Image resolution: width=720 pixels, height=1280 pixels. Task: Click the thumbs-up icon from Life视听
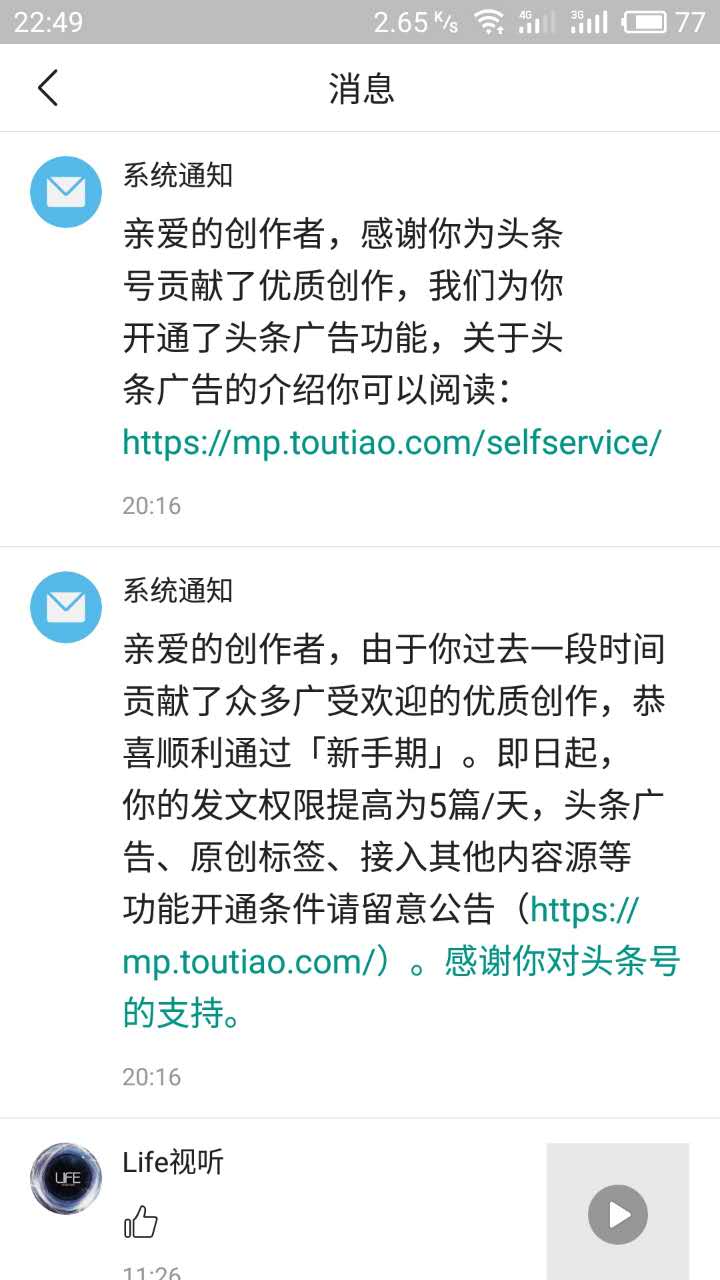click(x=142, y=1222)
